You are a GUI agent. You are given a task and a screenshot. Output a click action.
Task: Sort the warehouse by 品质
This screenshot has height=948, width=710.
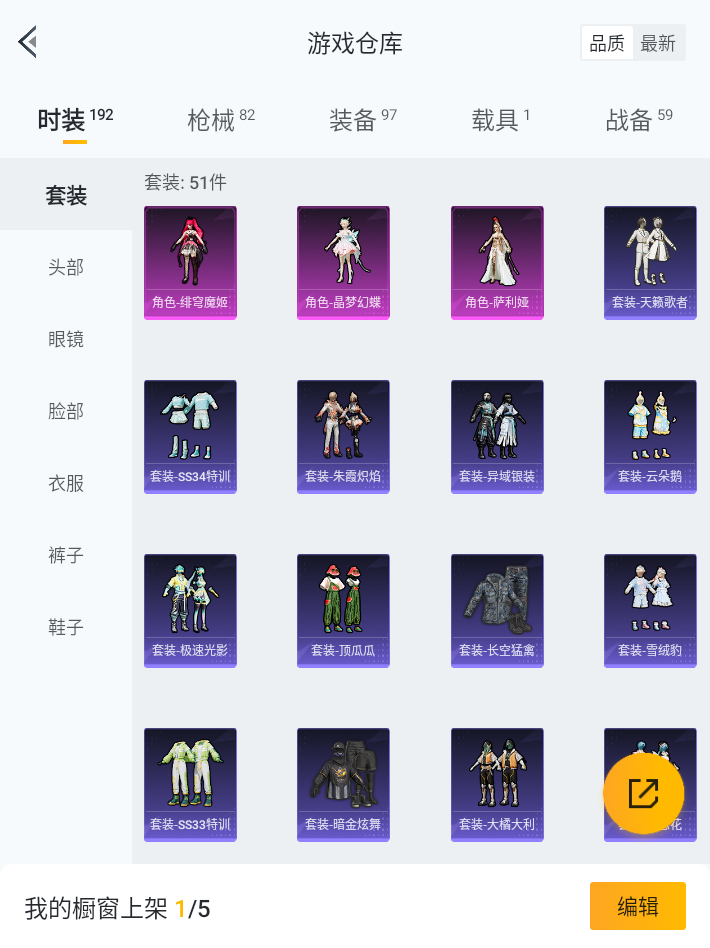pyautogui.click(x=607, y=43)
